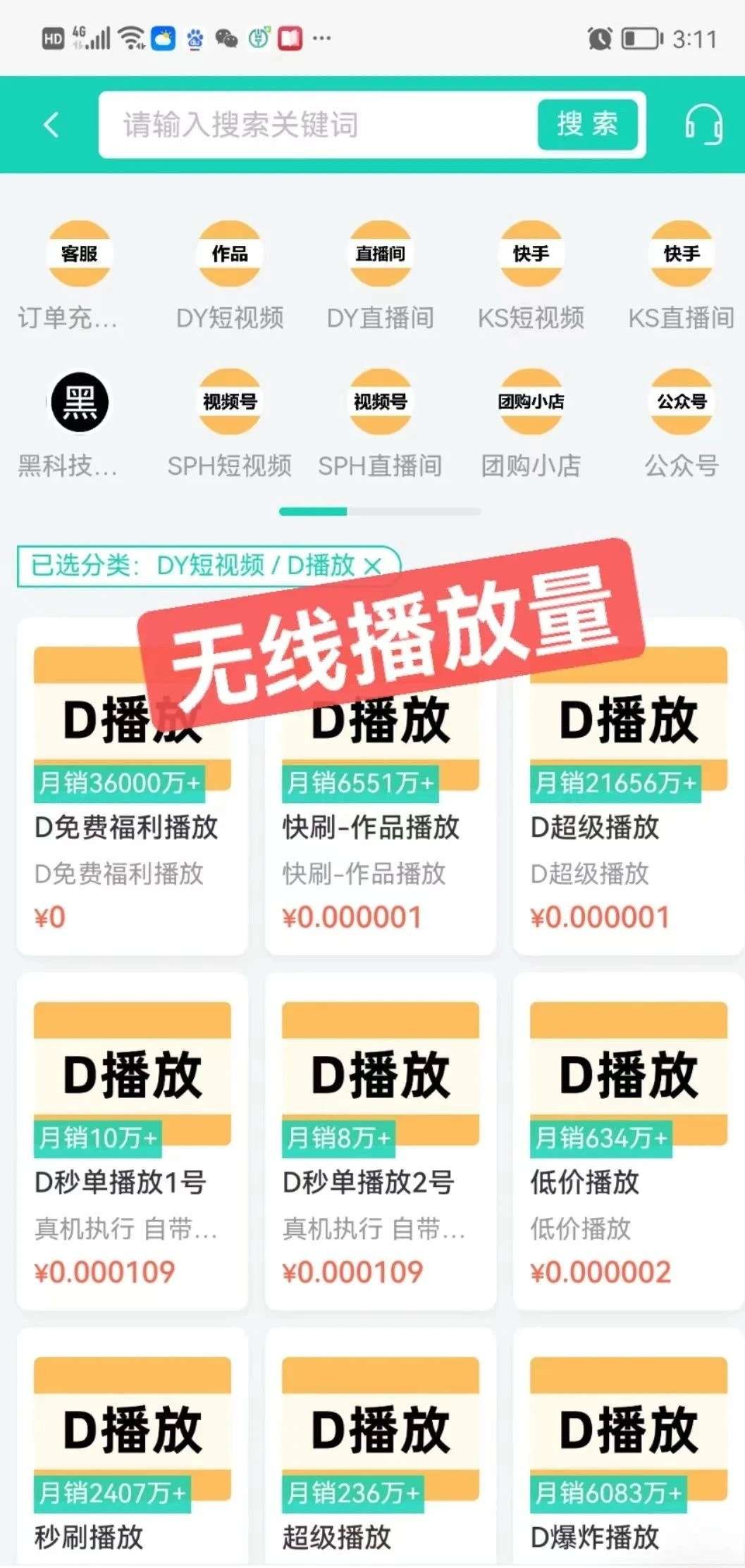Screen dimensions: 745x1568
Task: Open the D超级播放 product card
Action: [628, 787]
